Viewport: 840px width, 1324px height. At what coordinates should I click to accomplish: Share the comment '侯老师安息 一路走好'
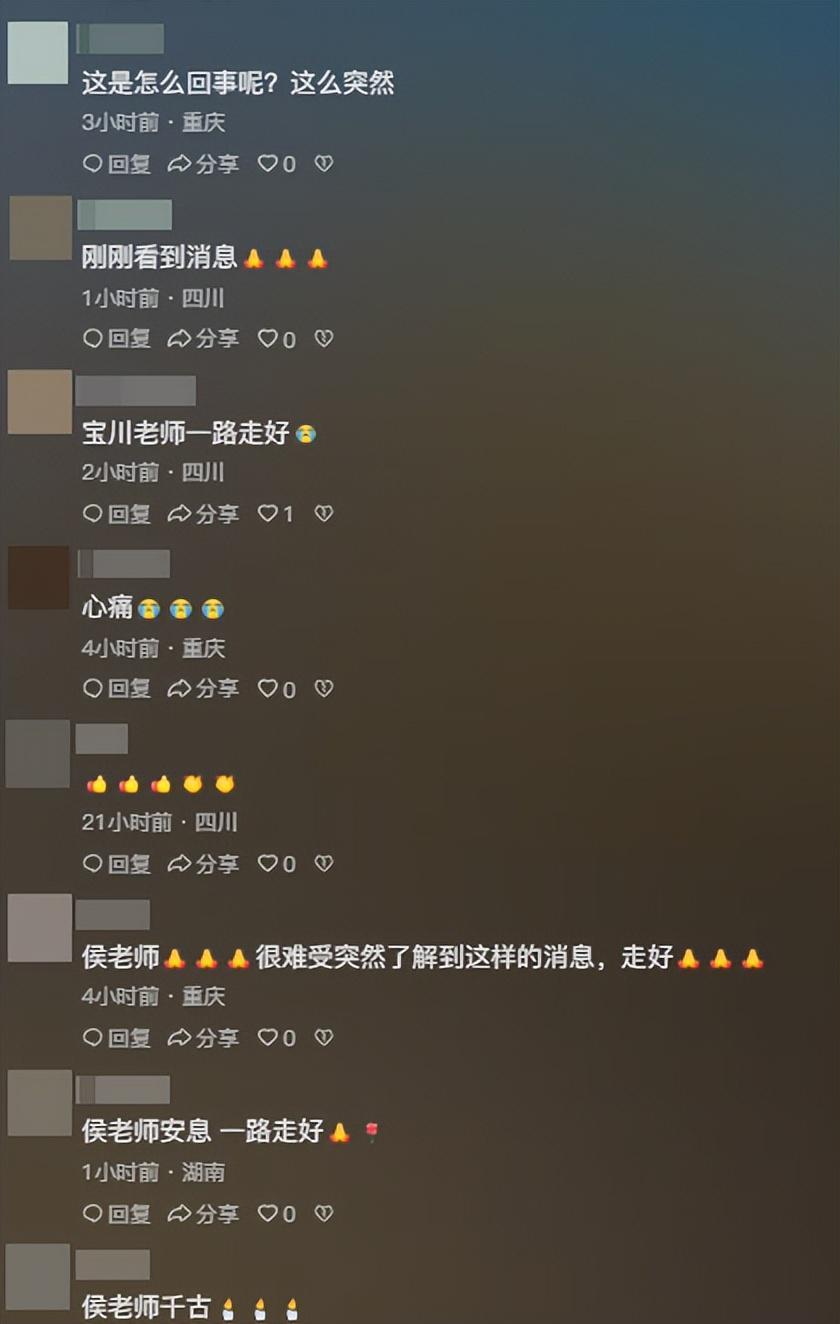tap(203, 1214)
